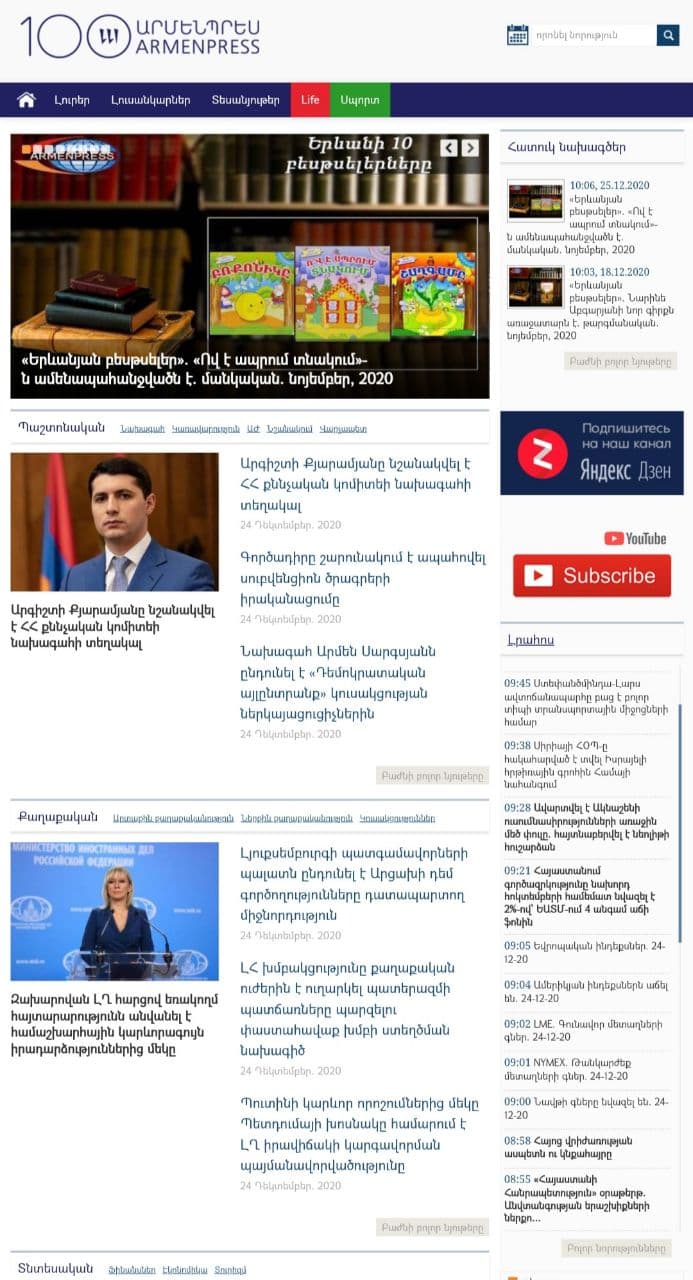Show next slide in bestseller carousel
This screenshot has height=1280, width=693.
tap(470, 148)
